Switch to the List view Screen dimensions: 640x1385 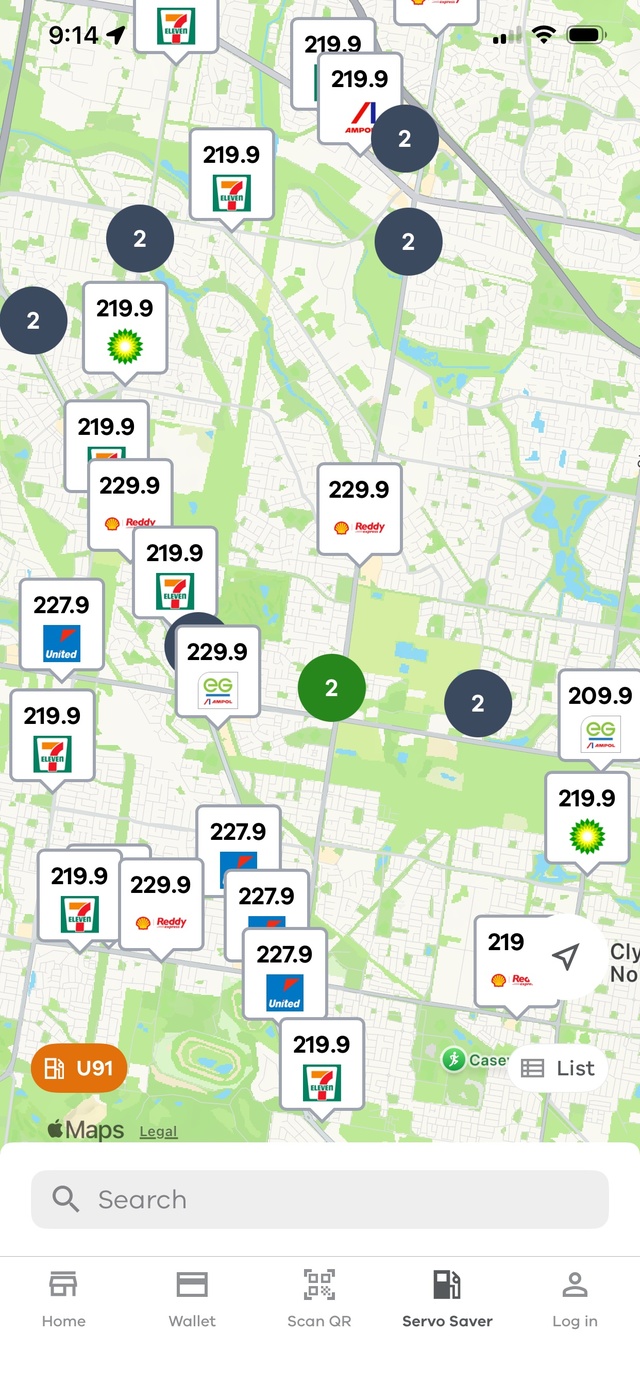[x=558, y=1068]
